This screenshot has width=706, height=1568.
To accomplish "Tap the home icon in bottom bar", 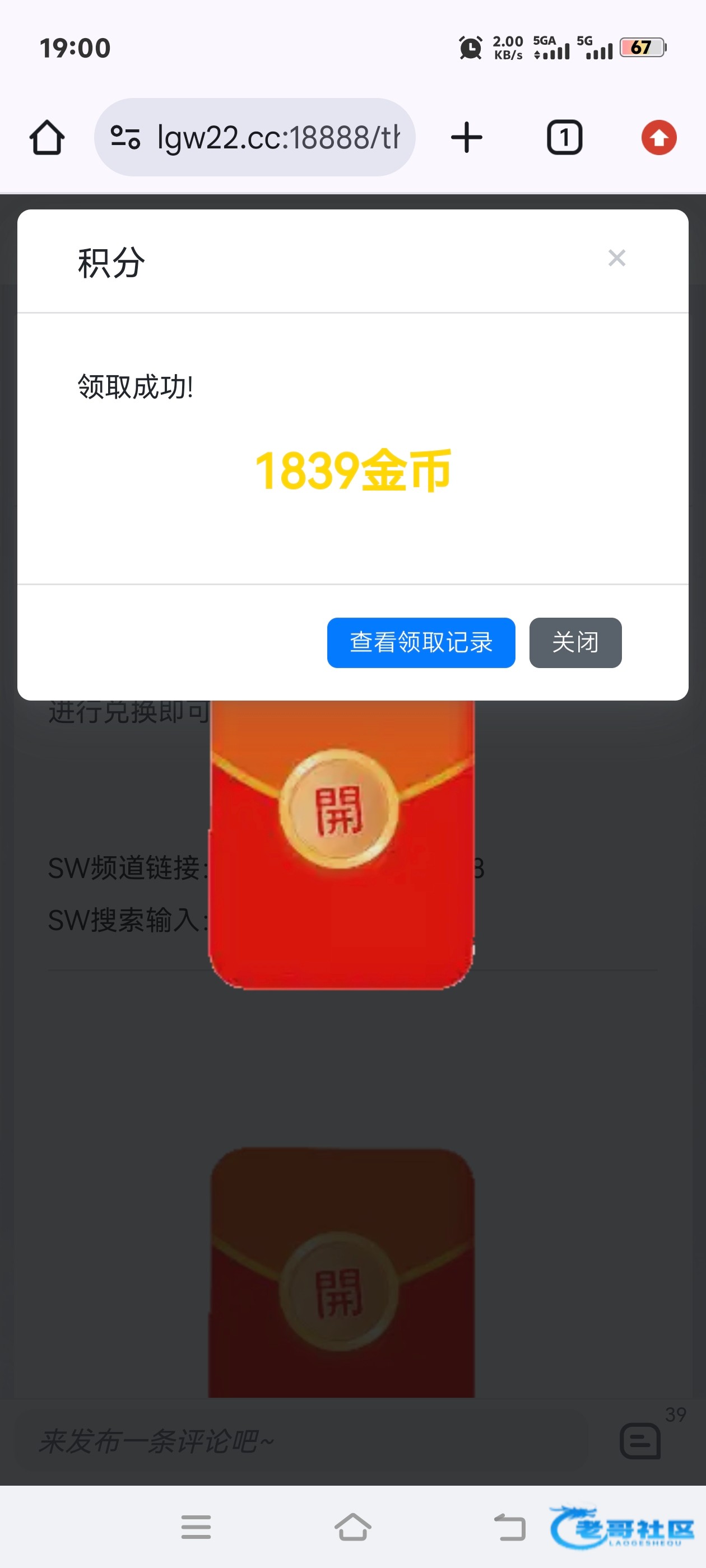I will pos(352,1527).
